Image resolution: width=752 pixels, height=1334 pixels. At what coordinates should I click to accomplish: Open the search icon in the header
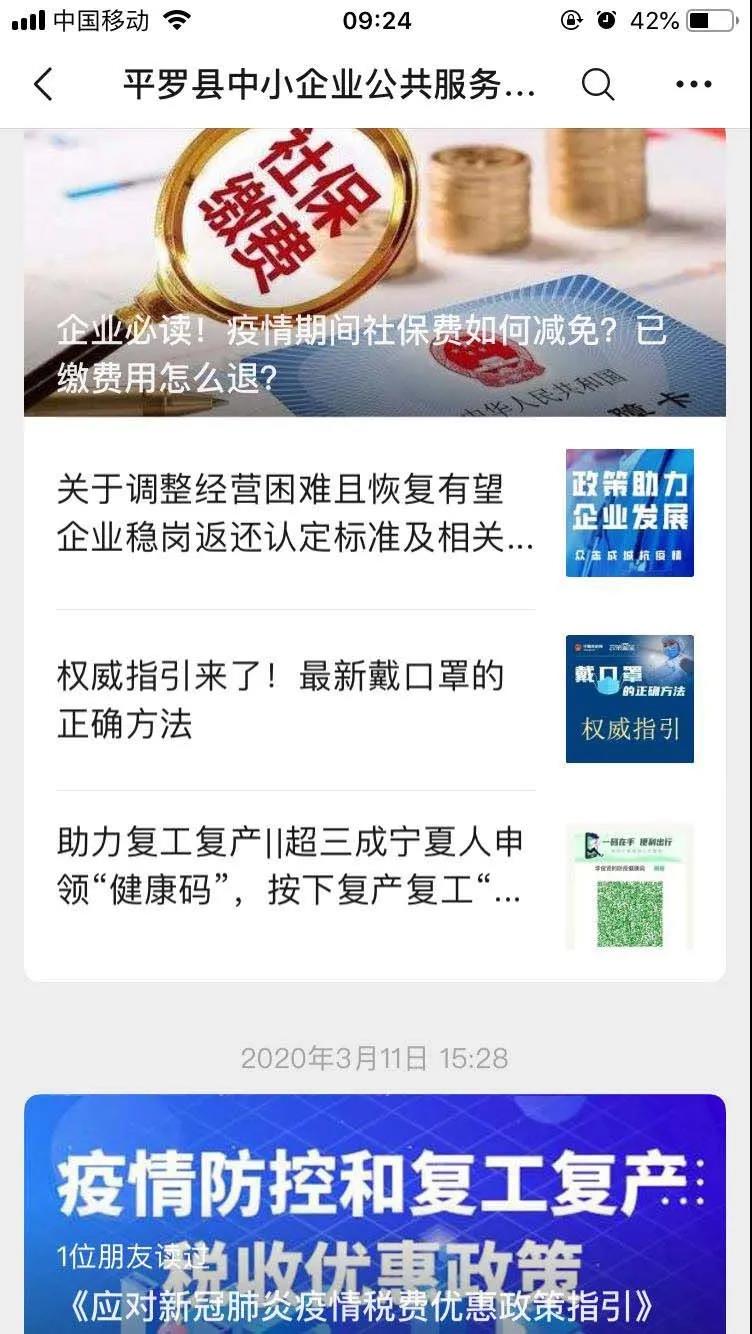[x=597, y=85]
